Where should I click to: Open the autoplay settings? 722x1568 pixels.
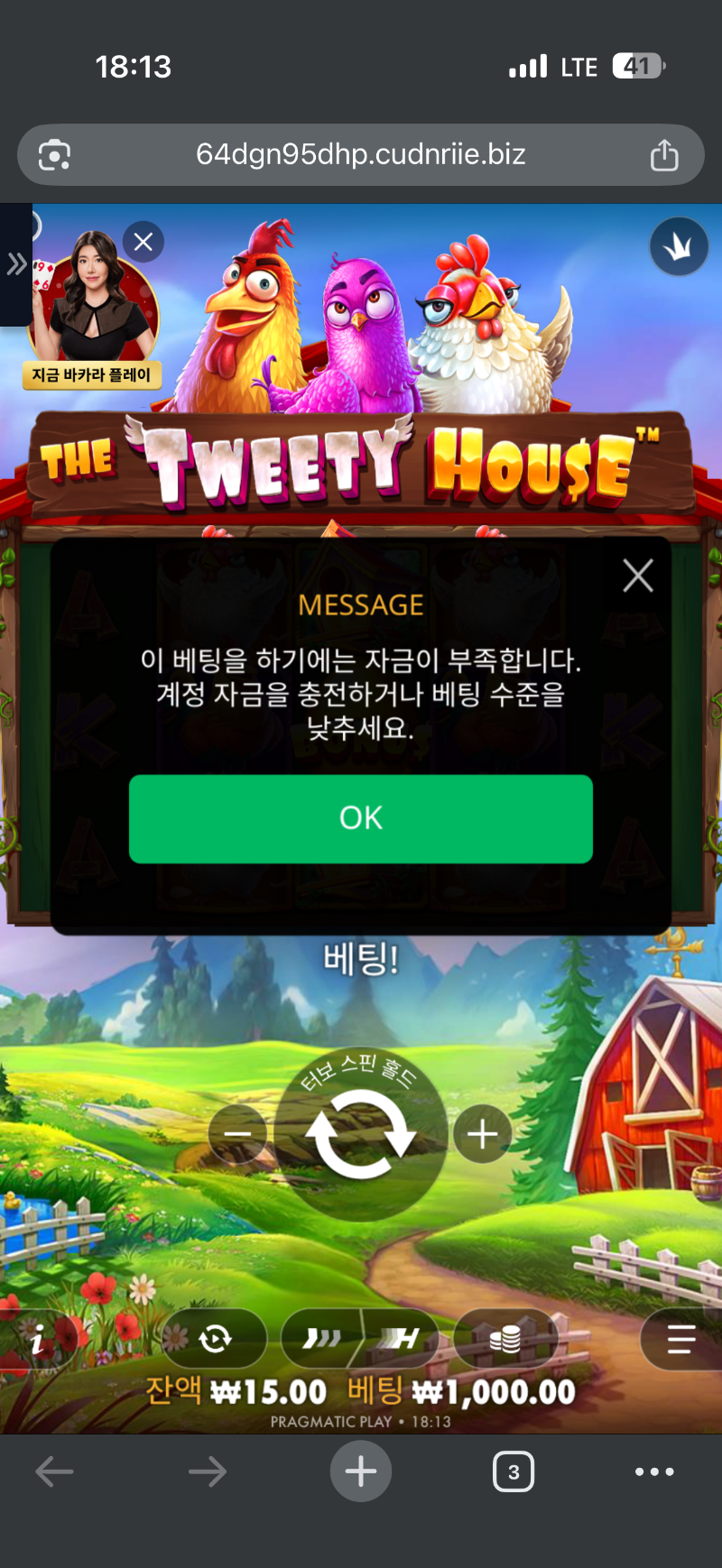(x=215, y=1339)
